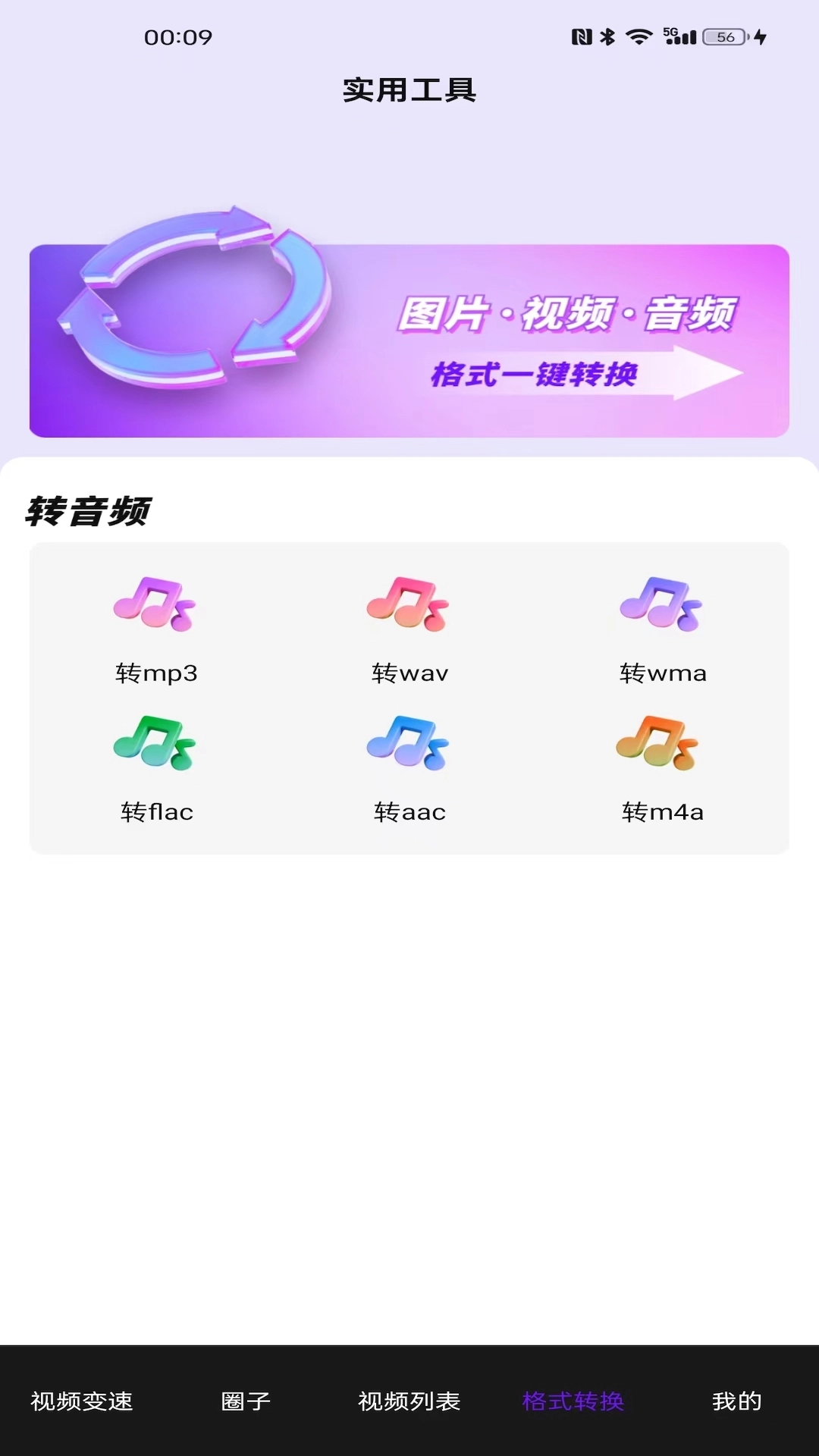Select the blue 转aac music icon
The height and width of the screenshot is (1456, 819).
(408, 745)
